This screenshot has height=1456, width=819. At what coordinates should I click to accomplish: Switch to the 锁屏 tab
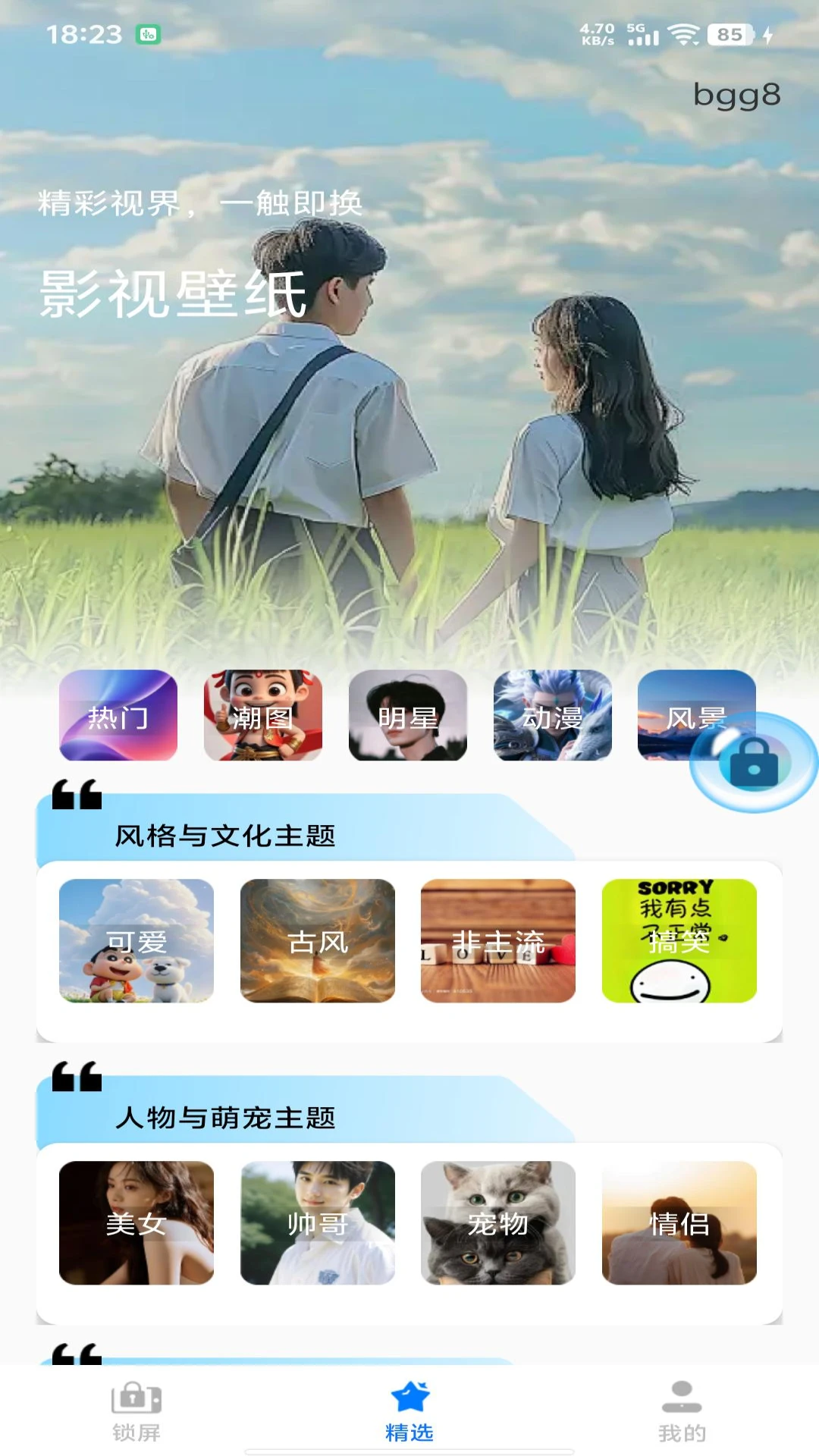(136, 1412)
